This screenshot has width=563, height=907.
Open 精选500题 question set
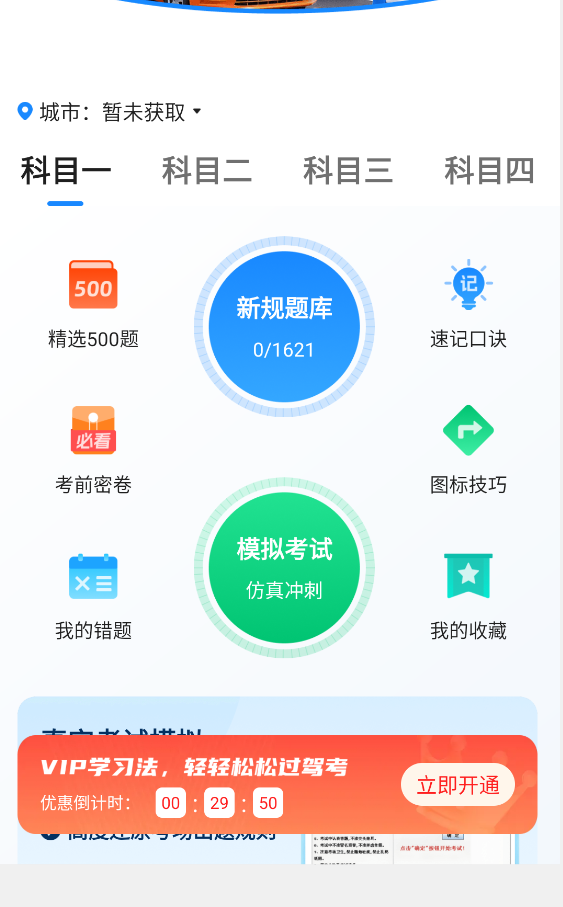(93, 304)
